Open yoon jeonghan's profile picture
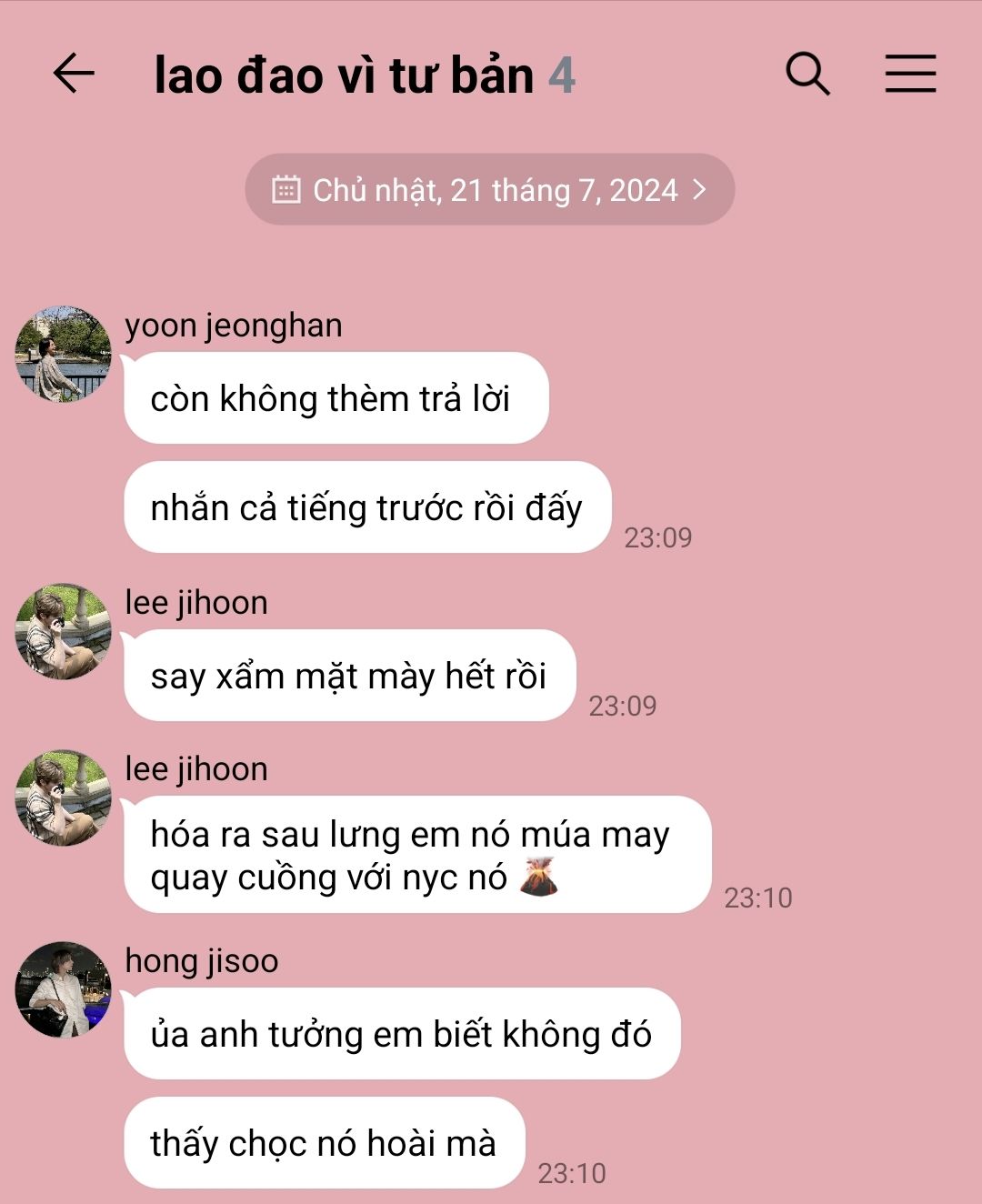The image size is (982, 1204). click(63, 355)
